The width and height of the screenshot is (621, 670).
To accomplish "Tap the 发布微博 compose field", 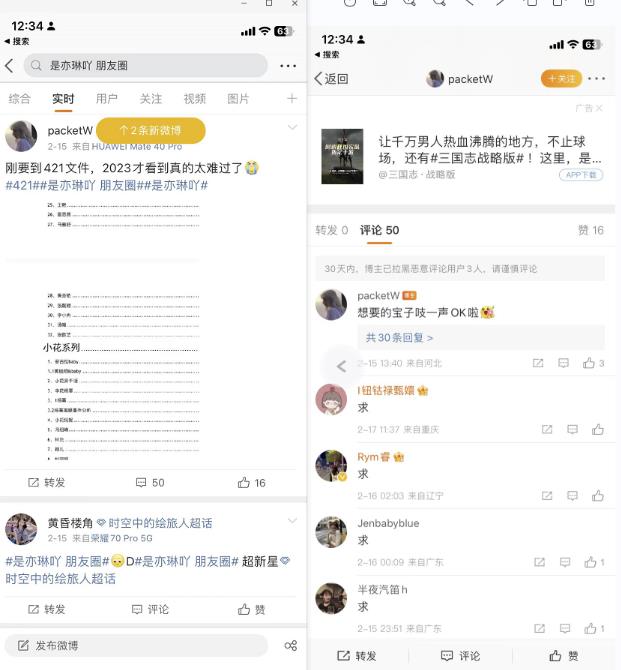I will coord(135,646).
